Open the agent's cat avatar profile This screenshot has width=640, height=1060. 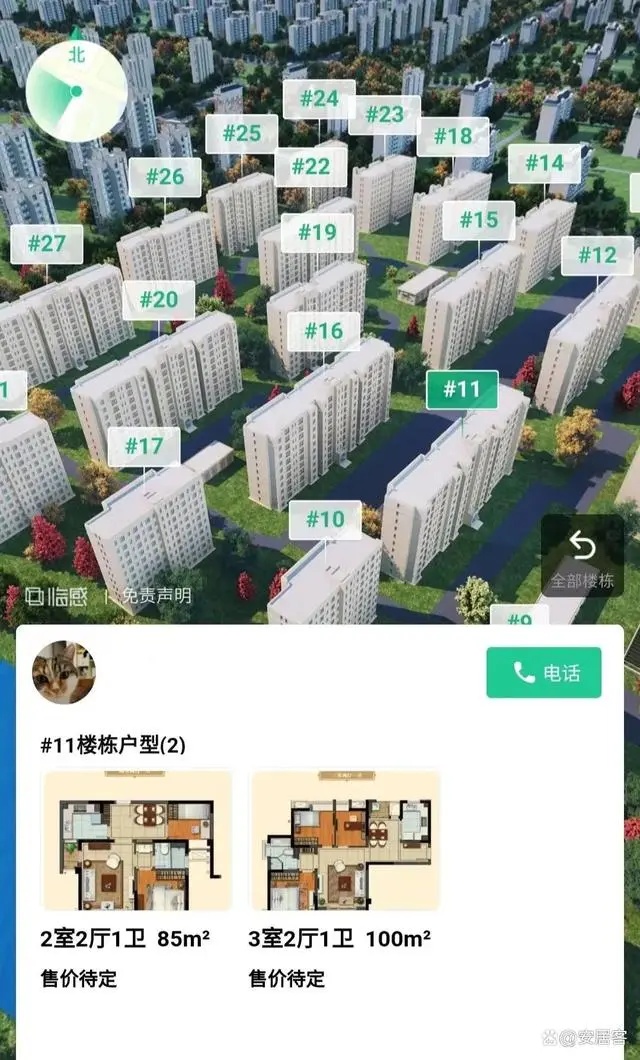click(64, 672)
